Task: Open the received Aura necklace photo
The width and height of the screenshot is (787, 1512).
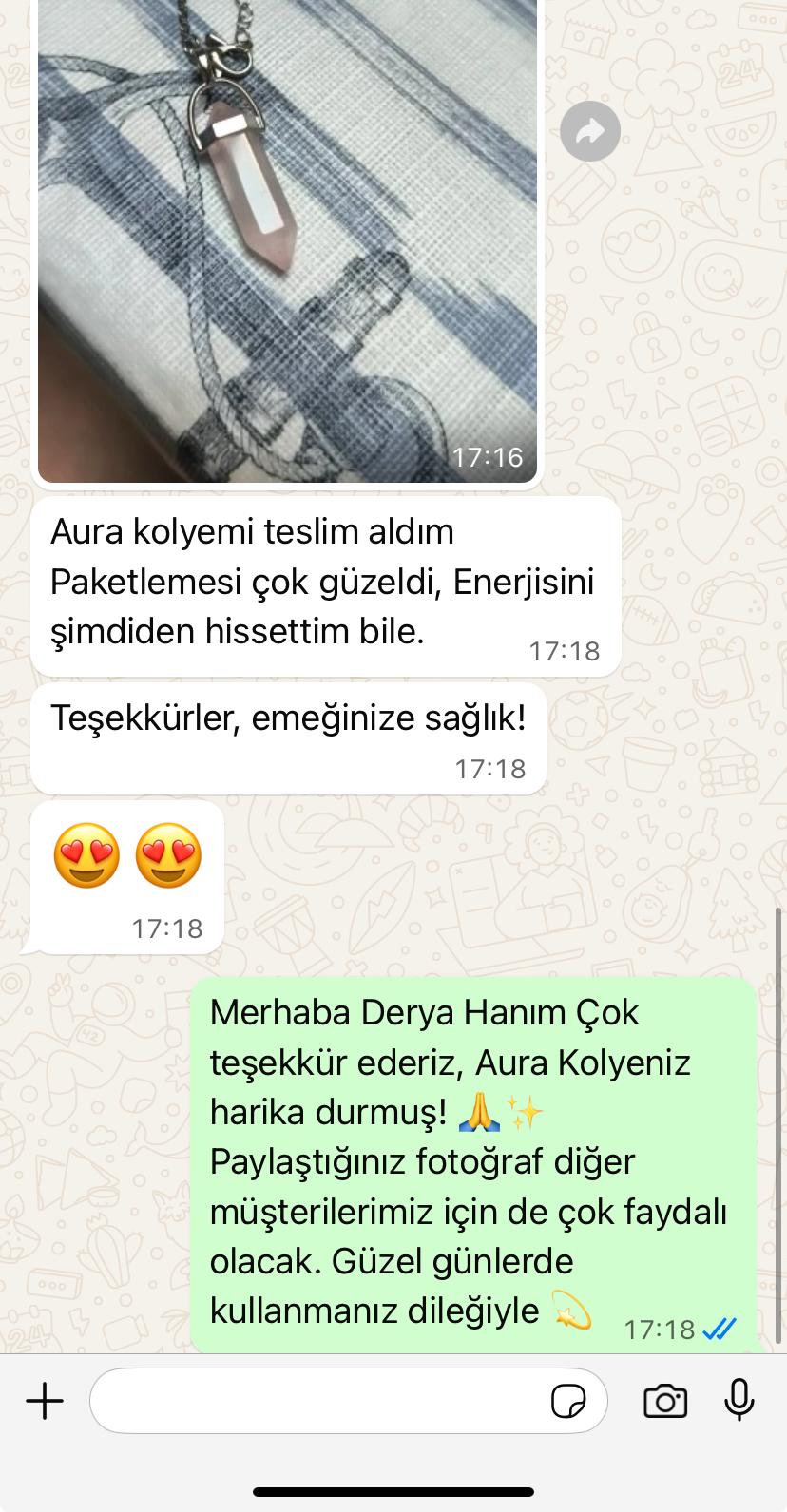Action: click(287, 238)
